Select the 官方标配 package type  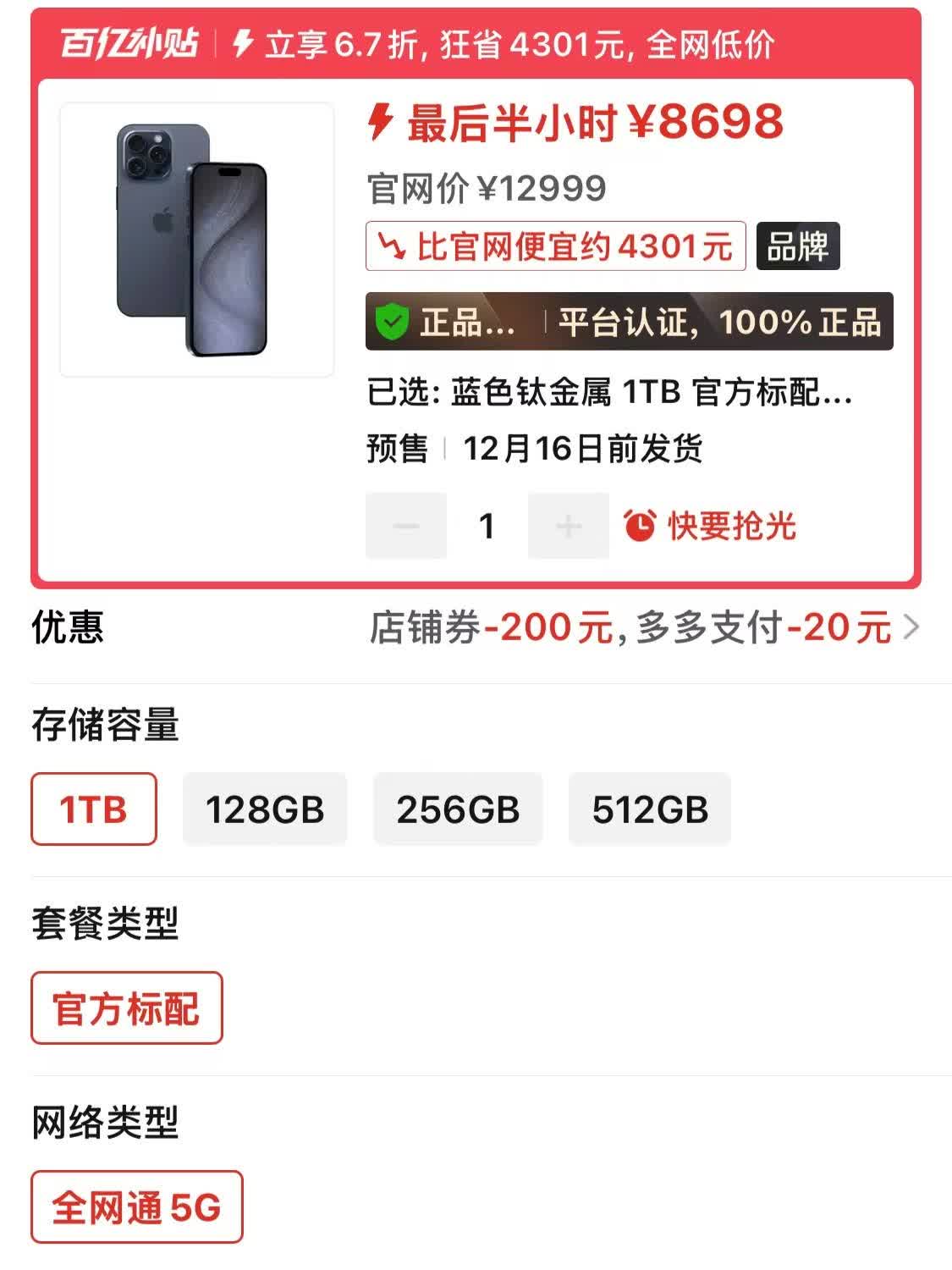pos(127,1008)
